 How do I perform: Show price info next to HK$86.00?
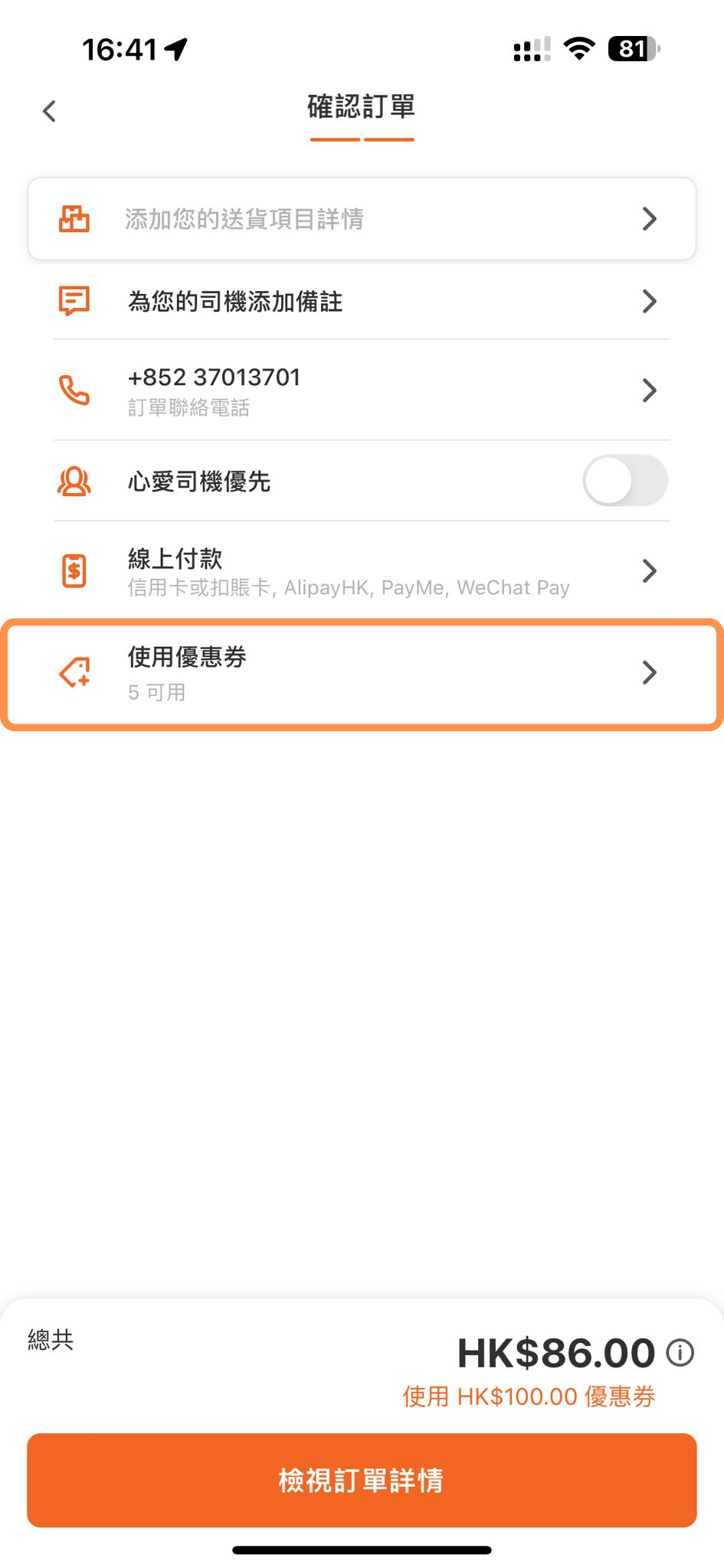point(680,1353)
